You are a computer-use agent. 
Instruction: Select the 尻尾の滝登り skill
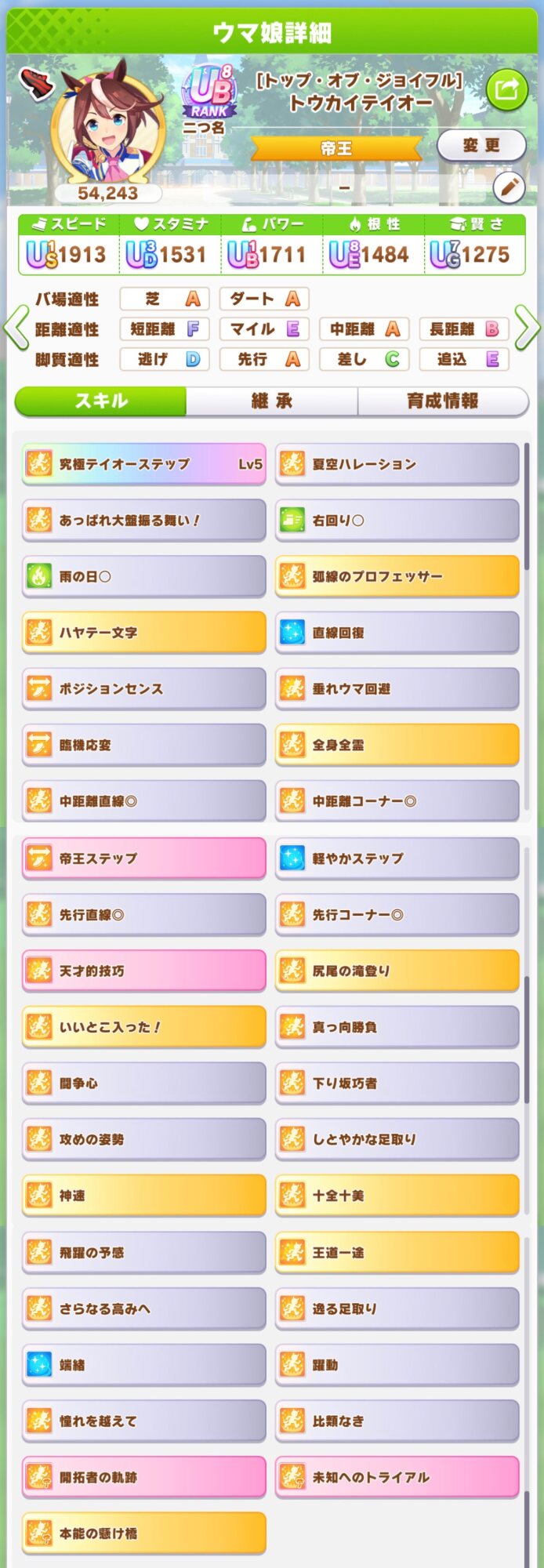(397, 971)
